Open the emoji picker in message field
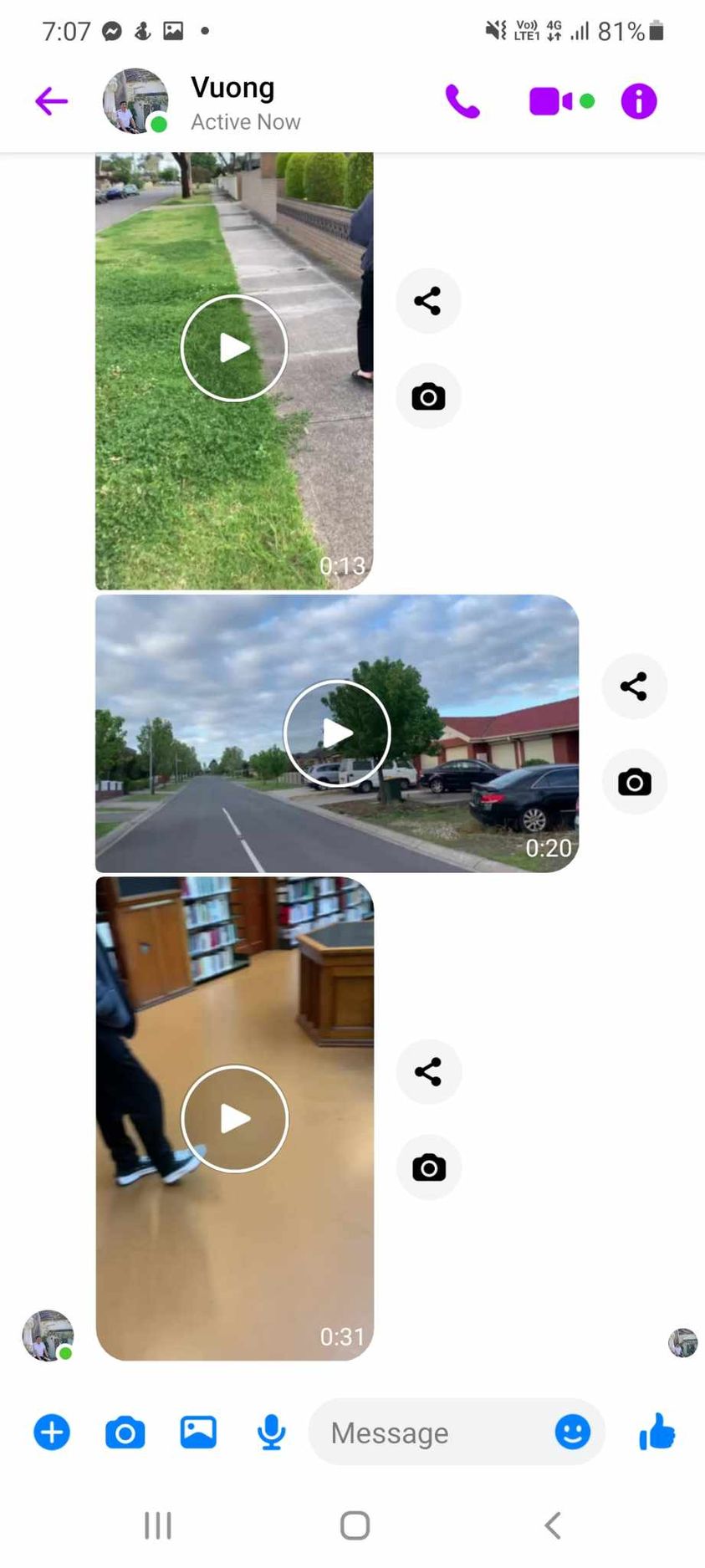Image resolution: width=705 pixels, height=1568 pixels. 573,1433
